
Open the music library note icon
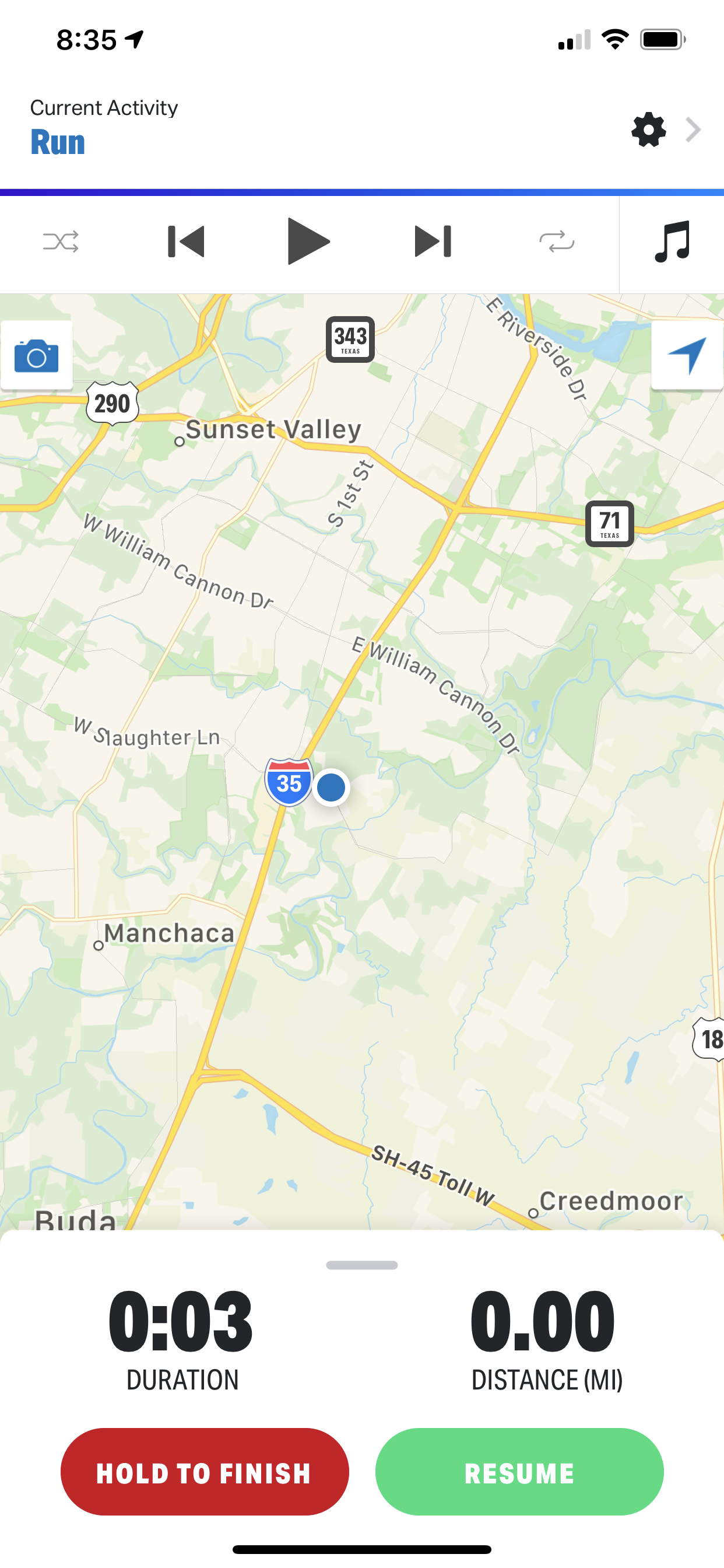672,242
